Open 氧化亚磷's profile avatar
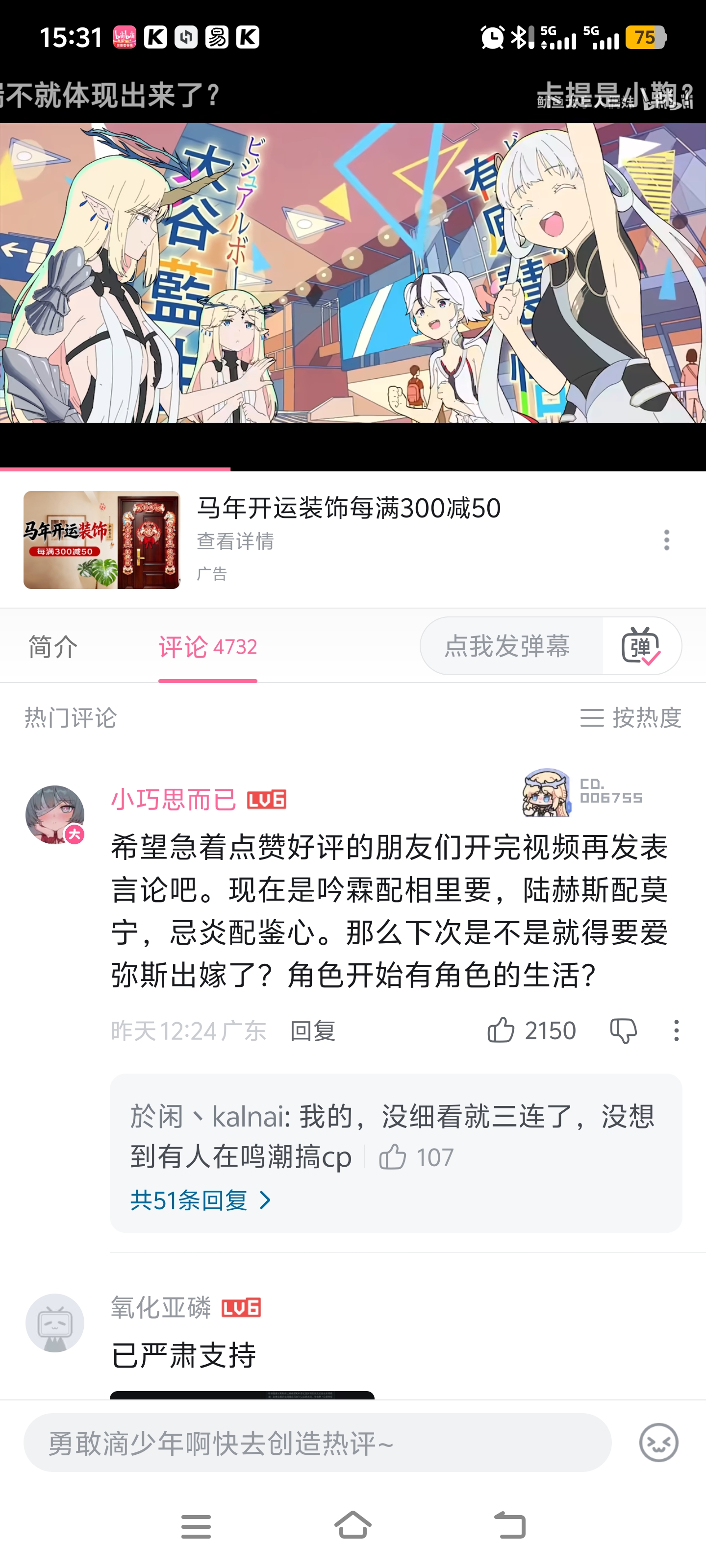 55,1323
